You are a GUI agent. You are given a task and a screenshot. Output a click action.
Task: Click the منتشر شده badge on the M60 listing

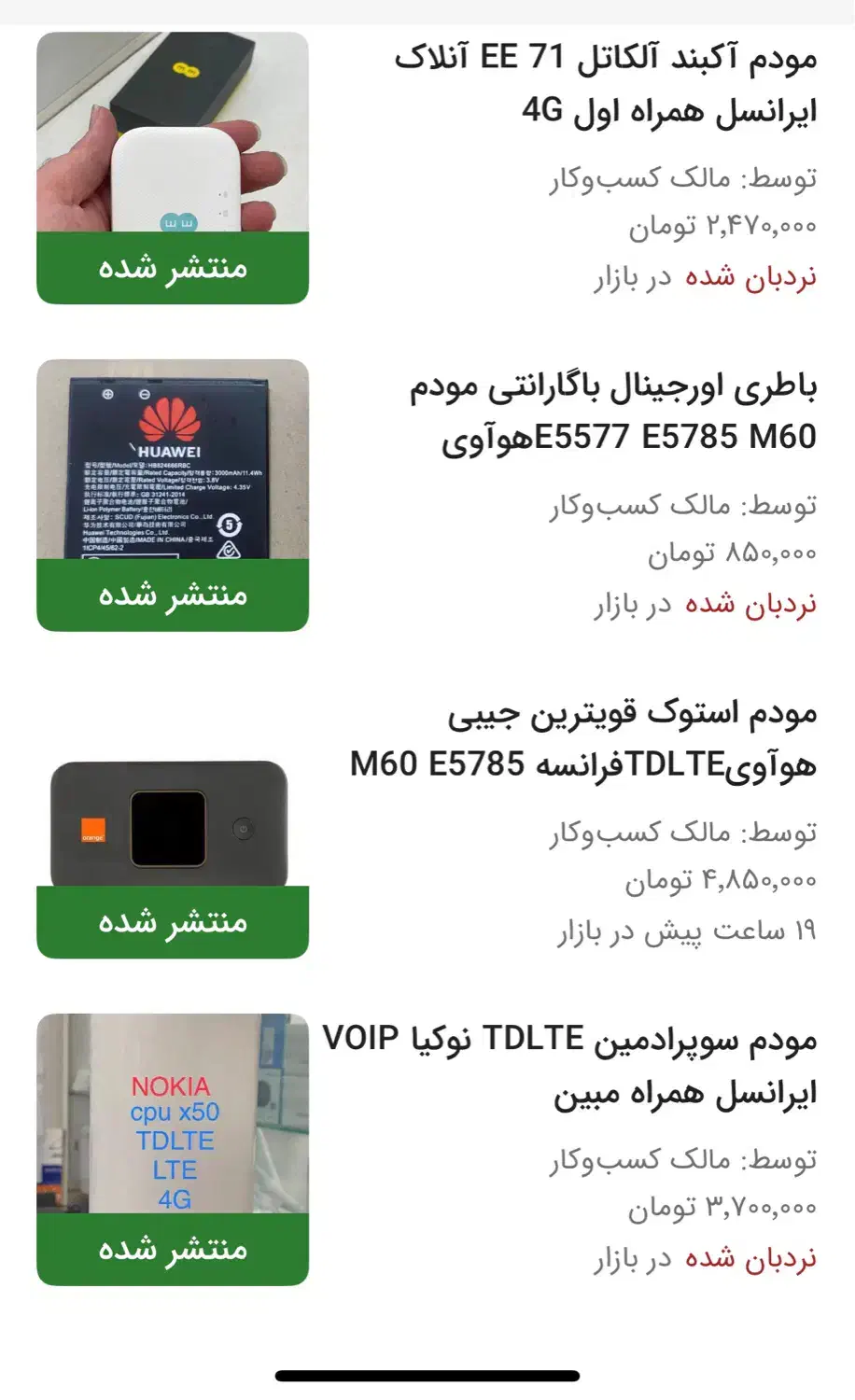point(173,922)
